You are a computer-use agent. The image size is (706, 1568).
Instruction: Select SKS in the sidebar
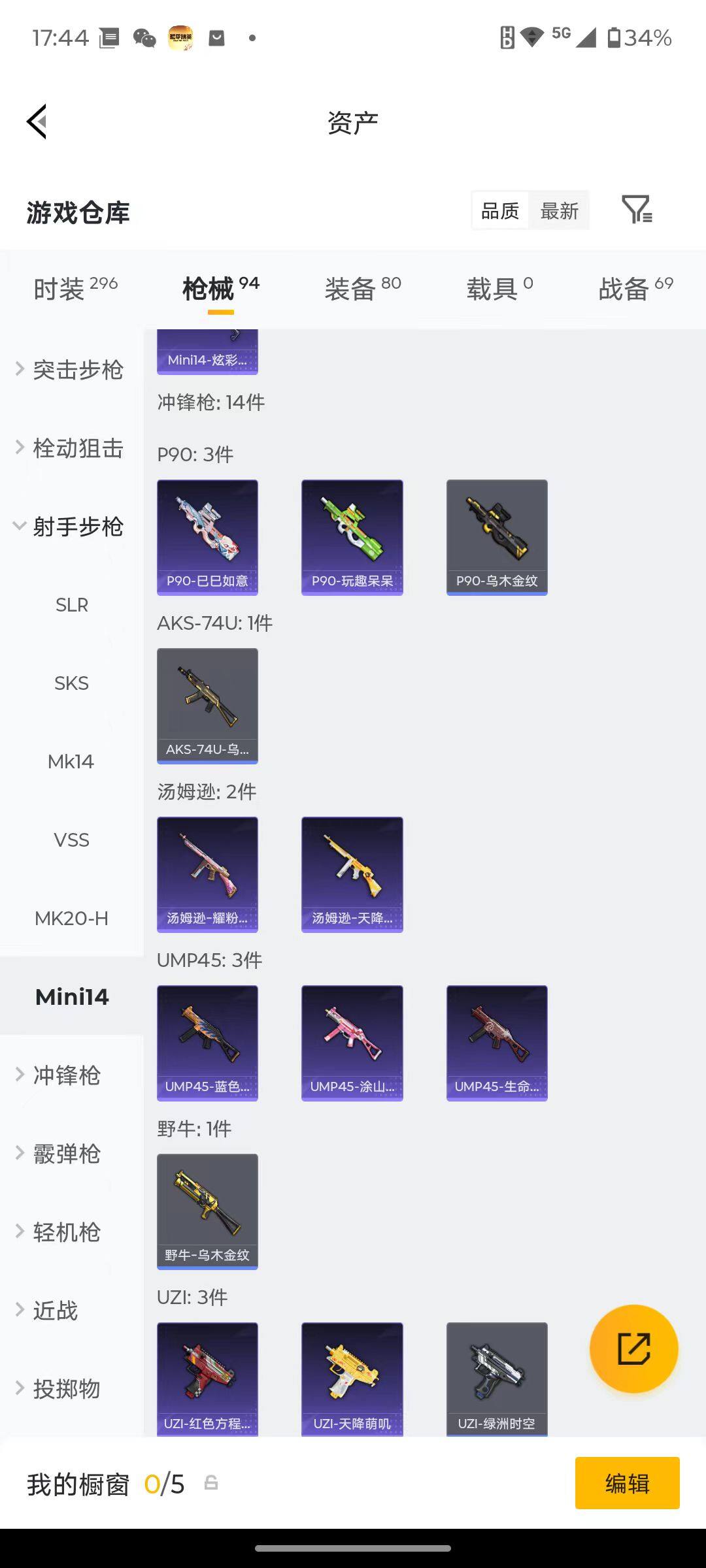[71, 683]
